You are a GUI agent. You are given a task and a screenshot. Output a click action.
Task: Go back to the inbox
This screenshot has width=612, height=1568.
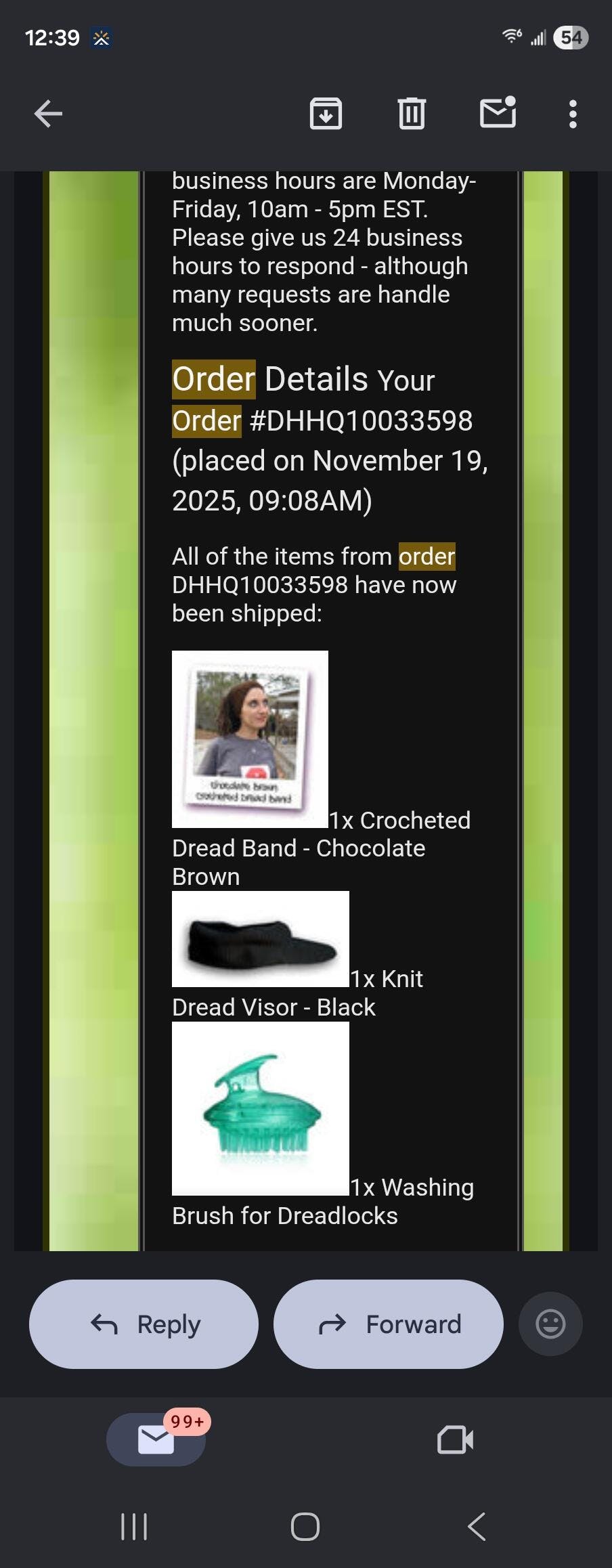48,114
